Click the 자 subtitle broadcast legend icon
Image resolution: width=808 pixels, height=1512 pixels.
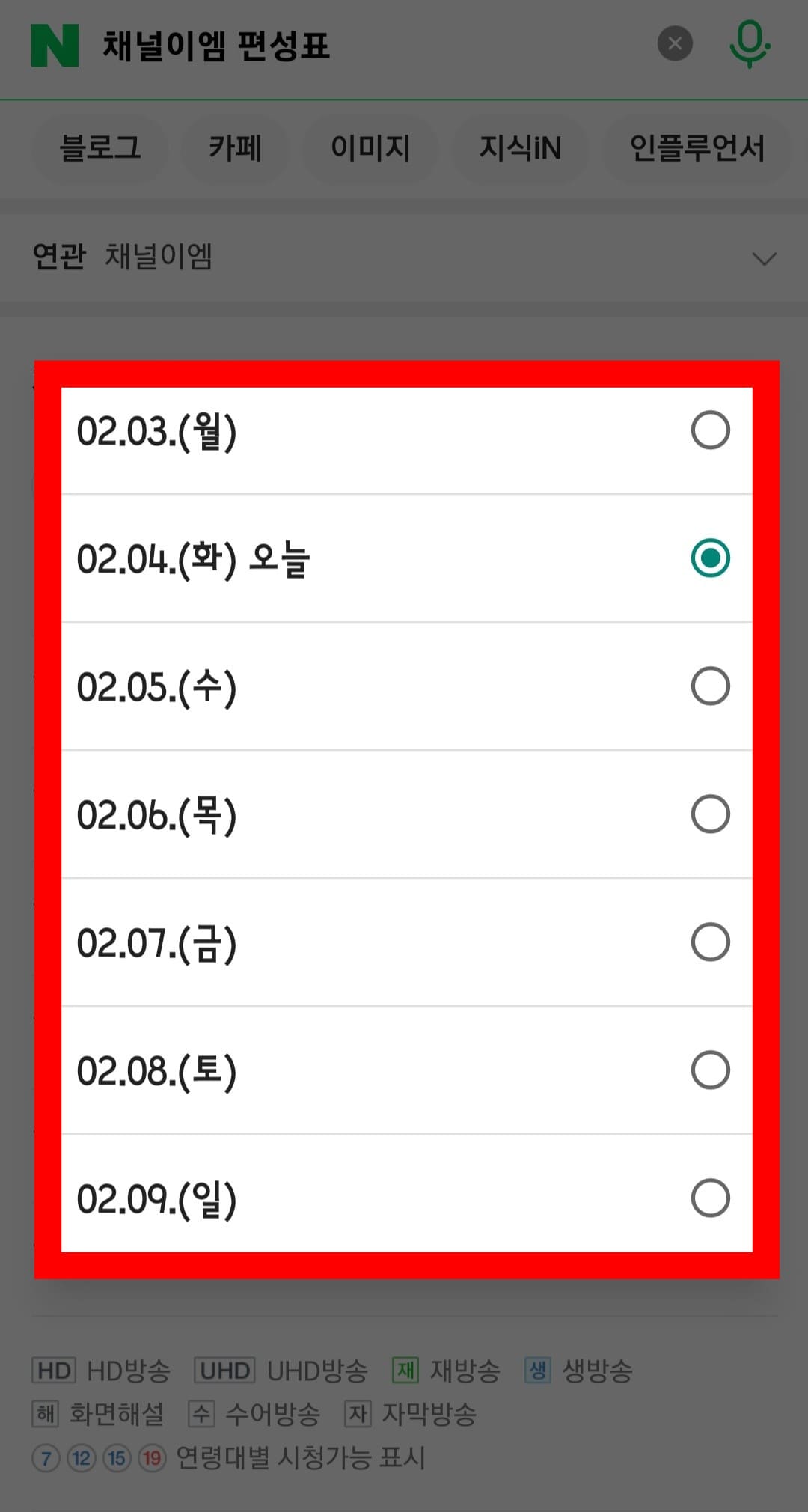coord(359,1416)
